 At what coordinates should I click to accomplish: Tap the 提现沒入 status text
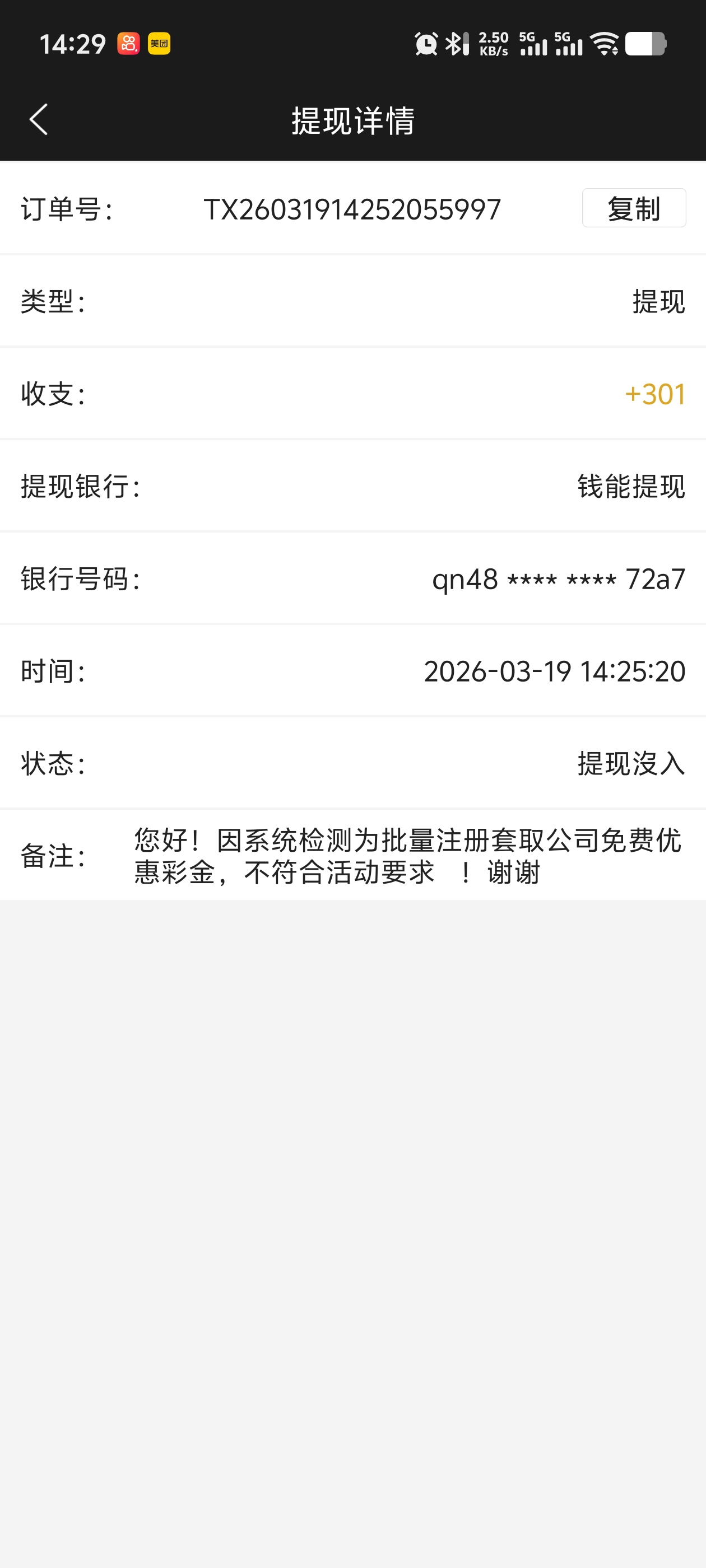tap(630, 764)
